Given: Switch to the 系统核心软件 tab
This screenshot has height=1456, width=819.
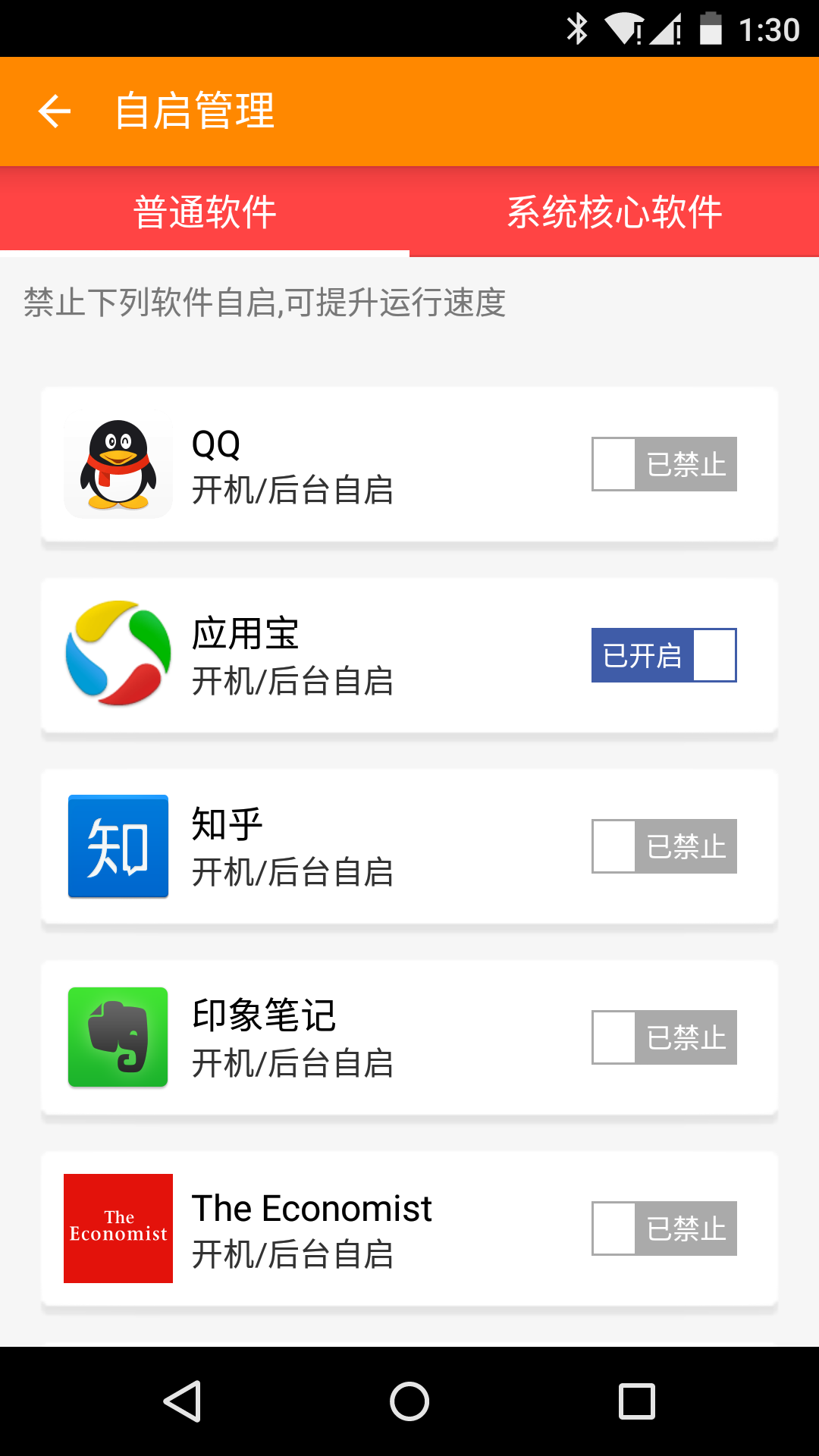Looking at the screenshot, I should 614,212.
